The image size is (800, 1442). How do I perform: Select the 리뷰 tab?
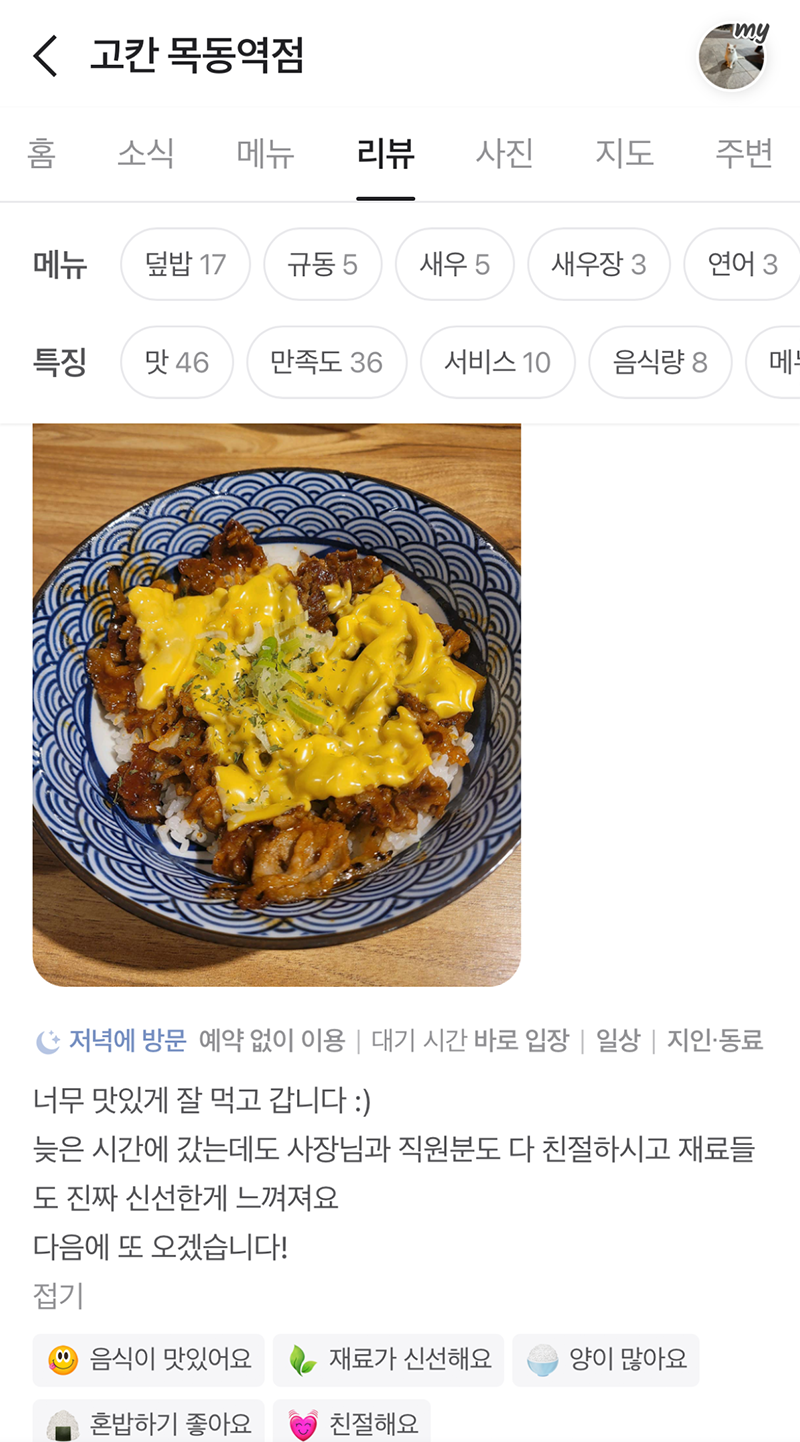pos(385,154)
